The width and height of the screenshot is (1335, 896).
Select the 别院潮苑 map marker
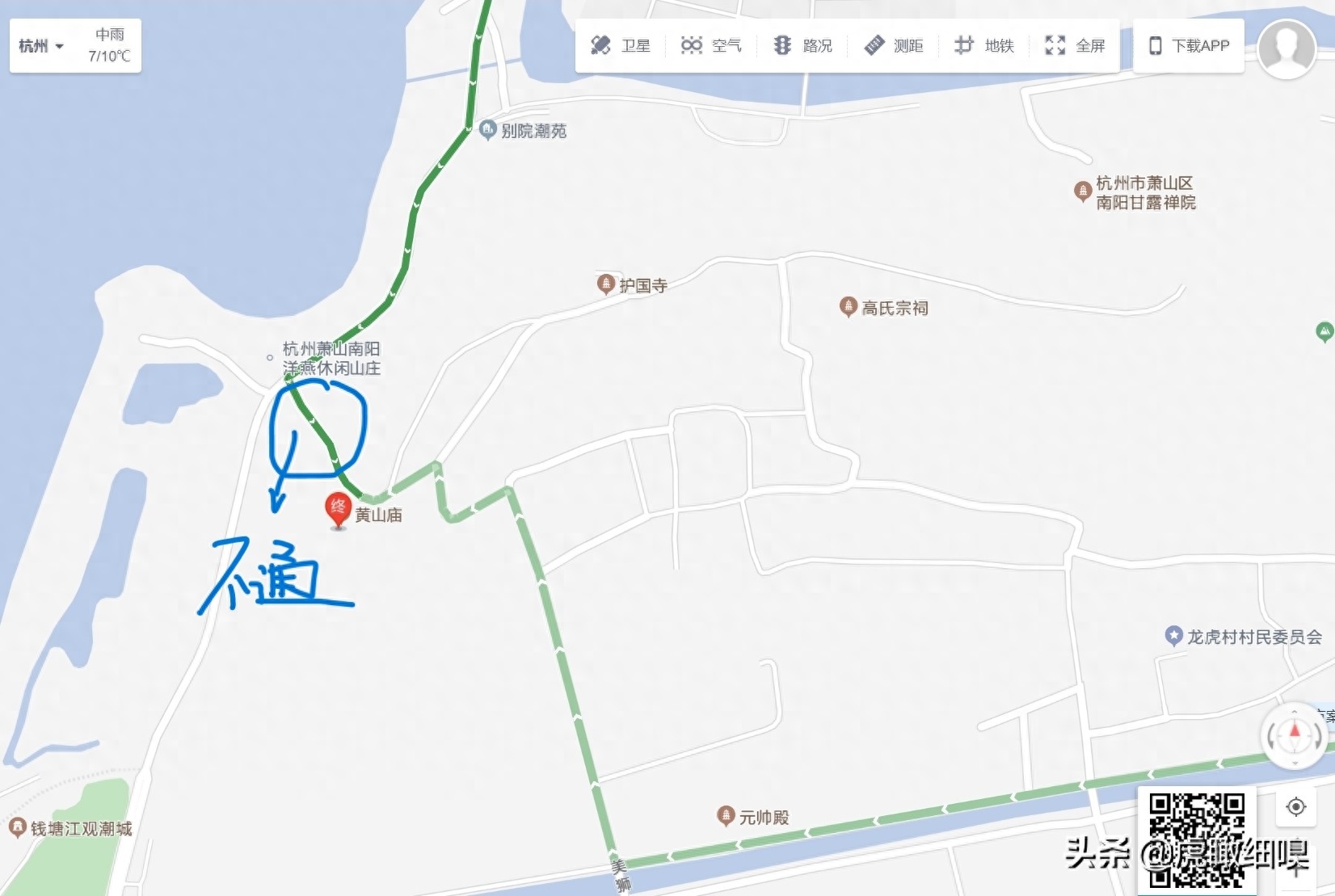point(487,130)
